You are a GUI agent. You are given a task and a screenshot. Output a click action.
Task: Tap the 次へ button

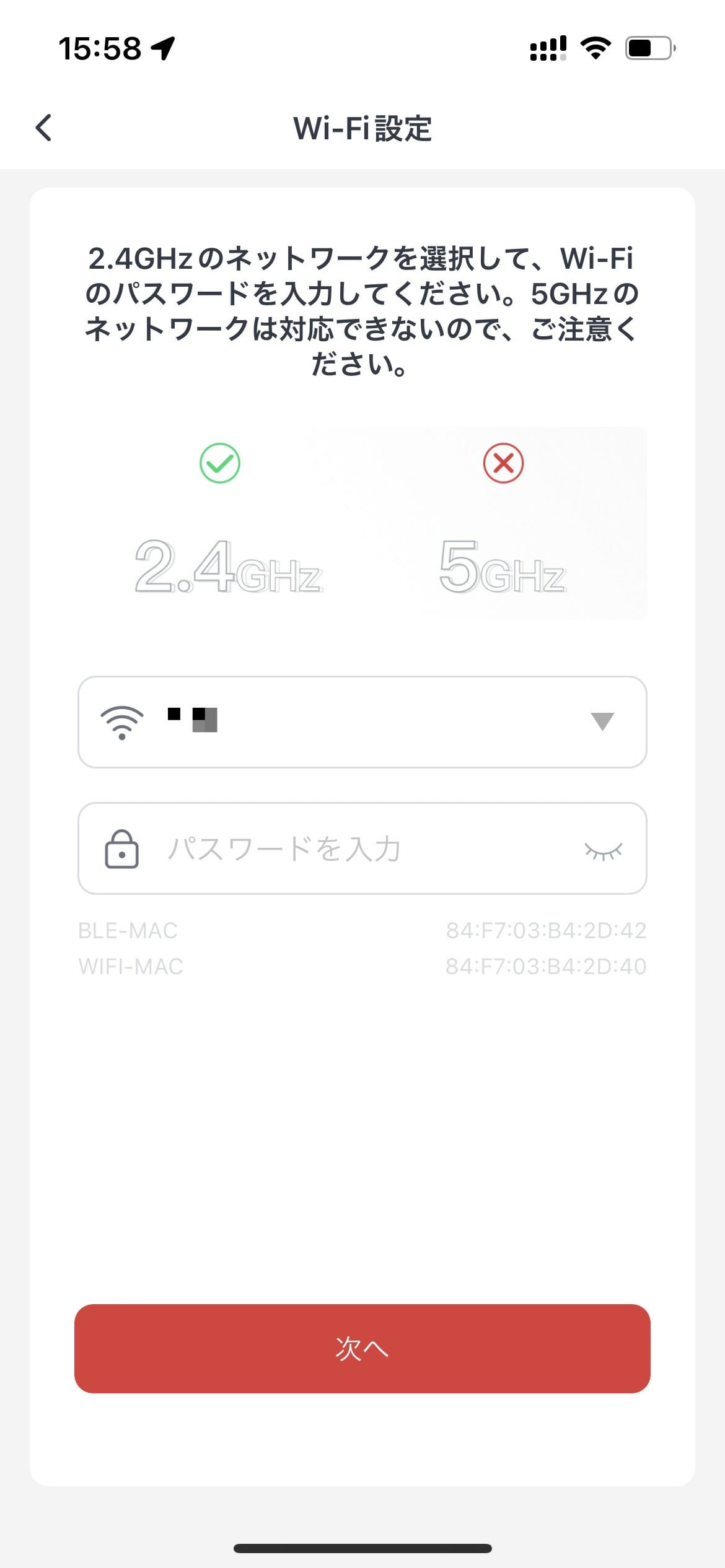[362, 1349]
